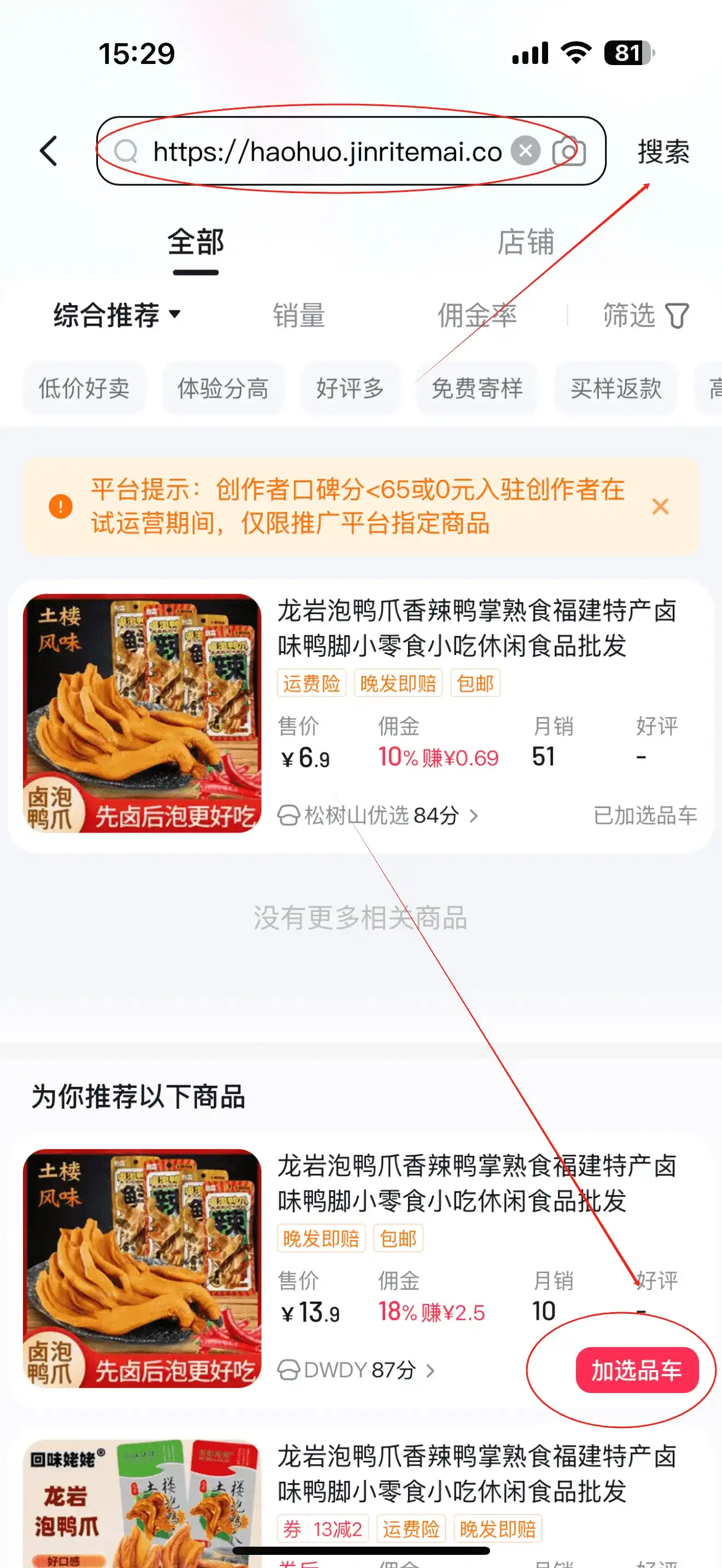Select the 买样返款 filter chip
Screen dimensions: 722x1568
coord(615,388)
